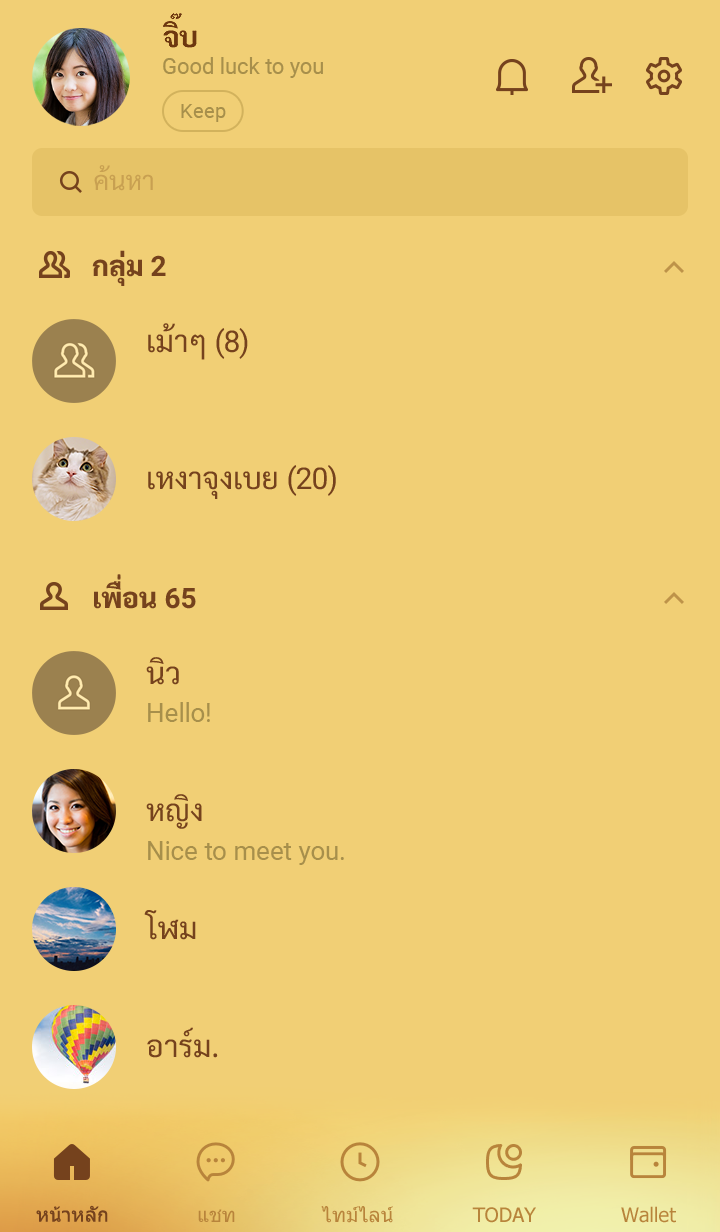Open the notifications bell
The image size is (720, 1232).
point(512,77)
